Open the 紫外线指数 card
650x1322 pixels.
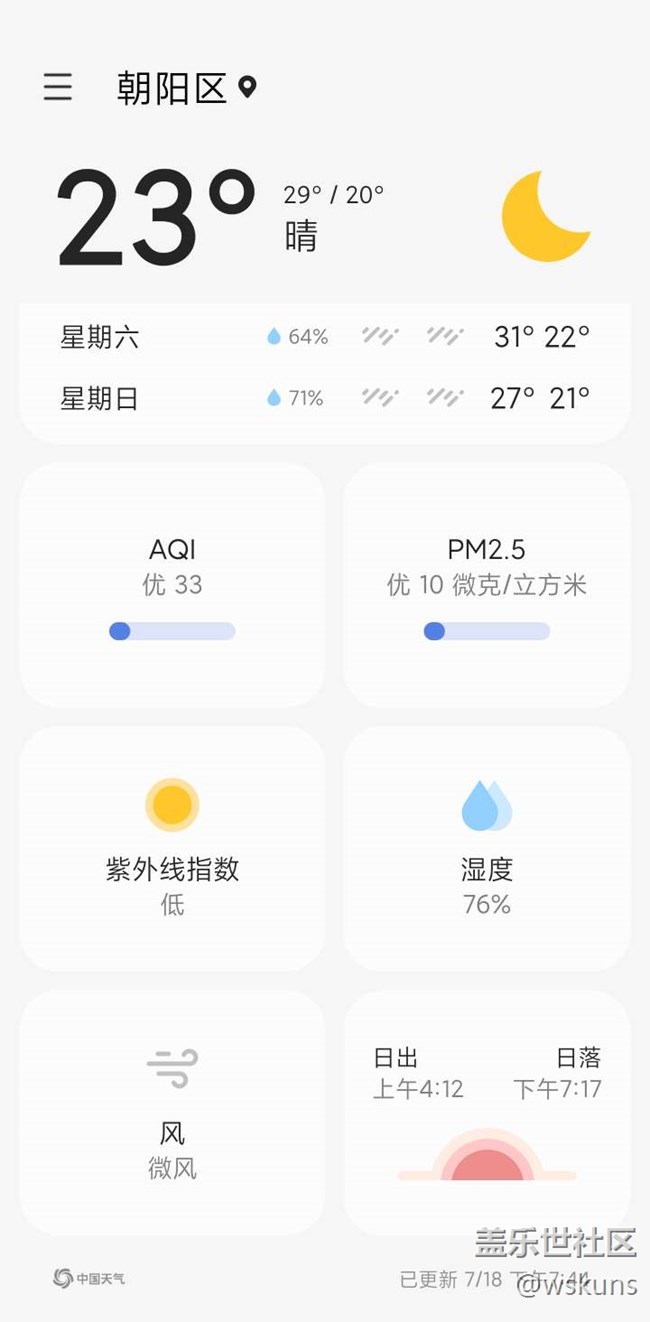click(x=172, y=849)
